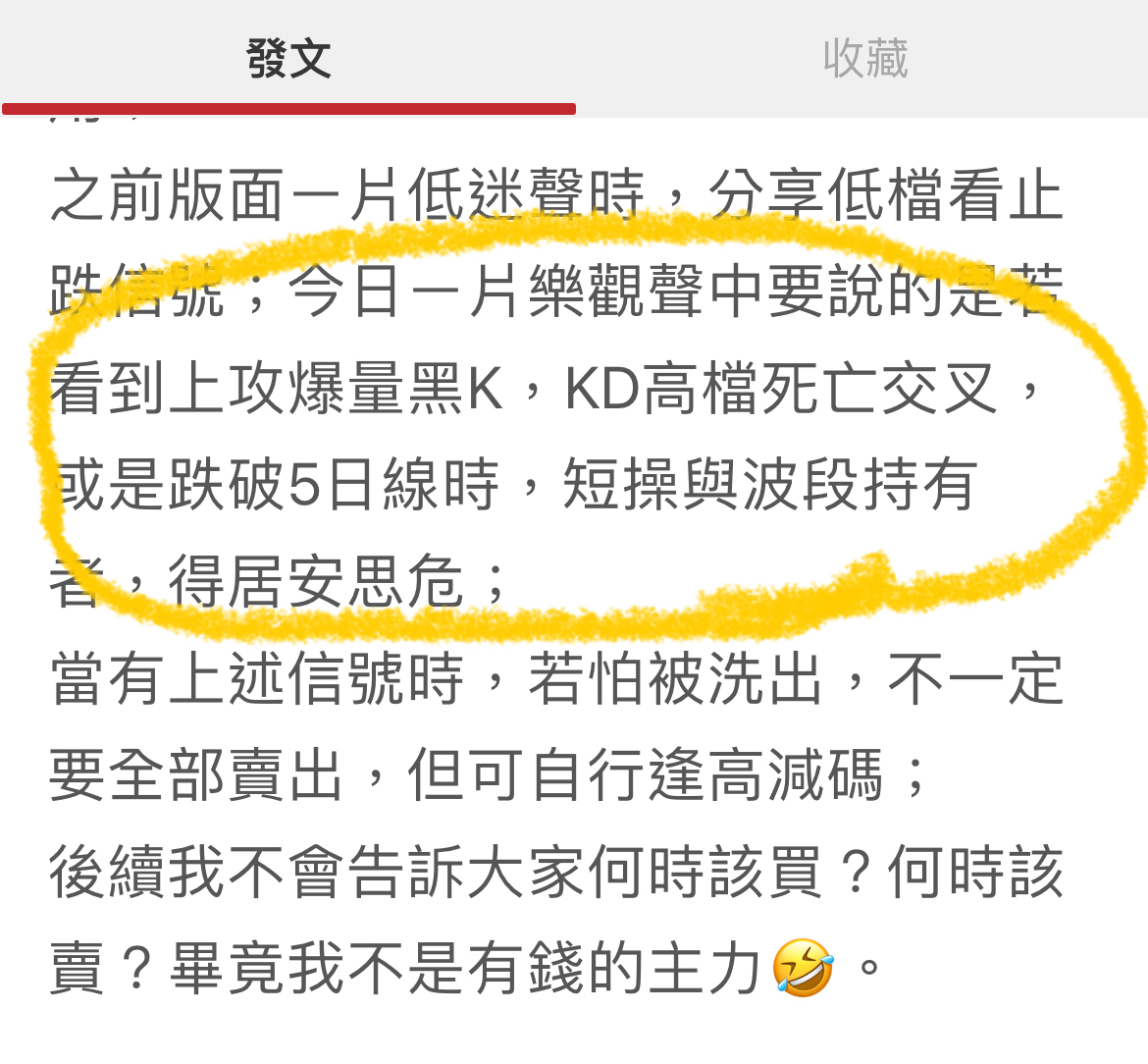
Task: Select the 發文 tab
Action: [x=288, y=59]
